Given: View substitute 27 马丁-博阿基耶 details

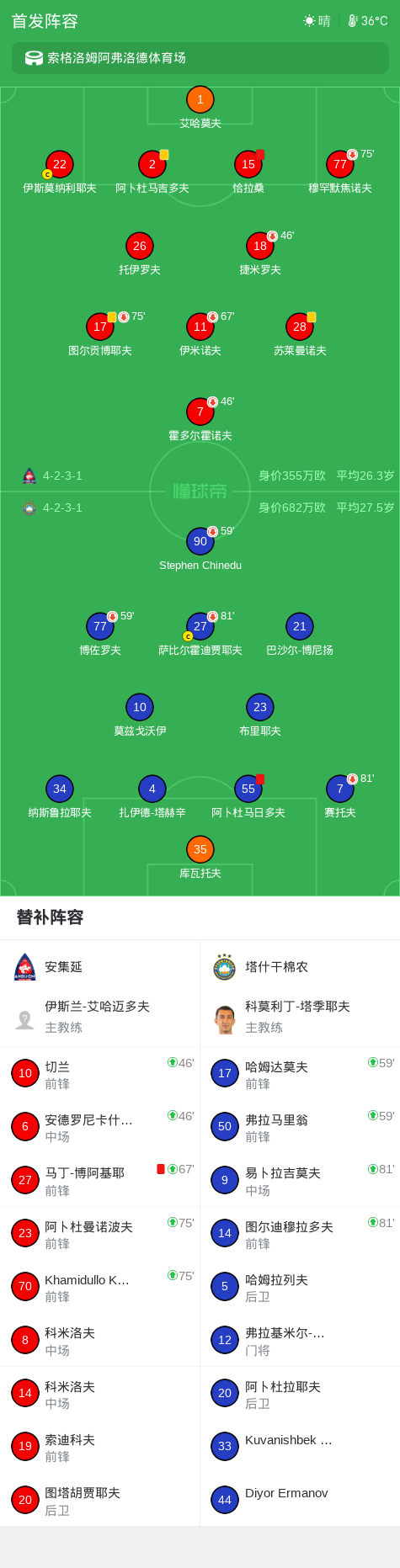Looking at the screenshot, I should pyautogui.click(x=100, y=1181).
